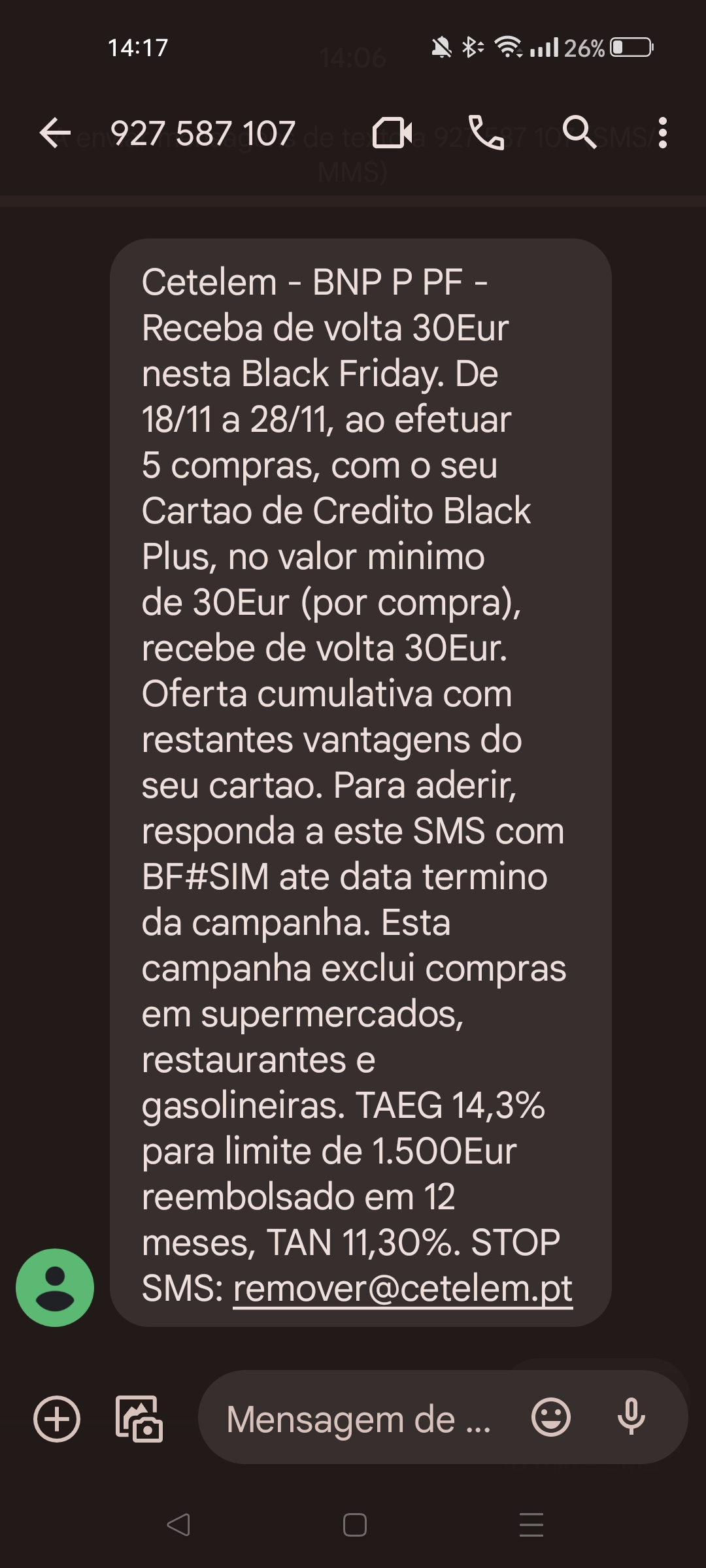Go back to the conversations list
The image size is (706, 1568).
tap(55, 133)
